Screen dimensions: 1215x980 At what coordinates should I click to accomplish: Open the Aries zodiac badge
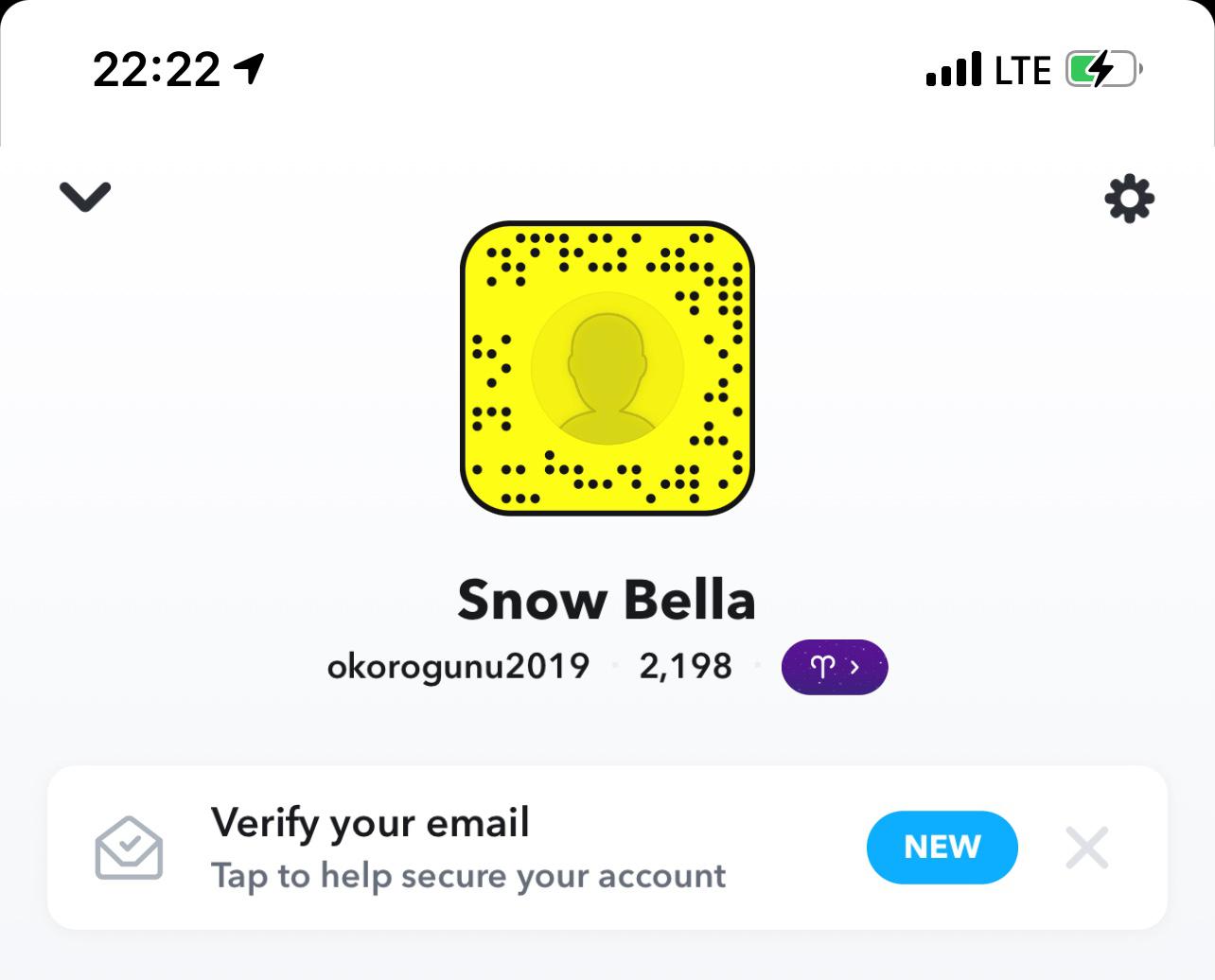coord(834,667)
